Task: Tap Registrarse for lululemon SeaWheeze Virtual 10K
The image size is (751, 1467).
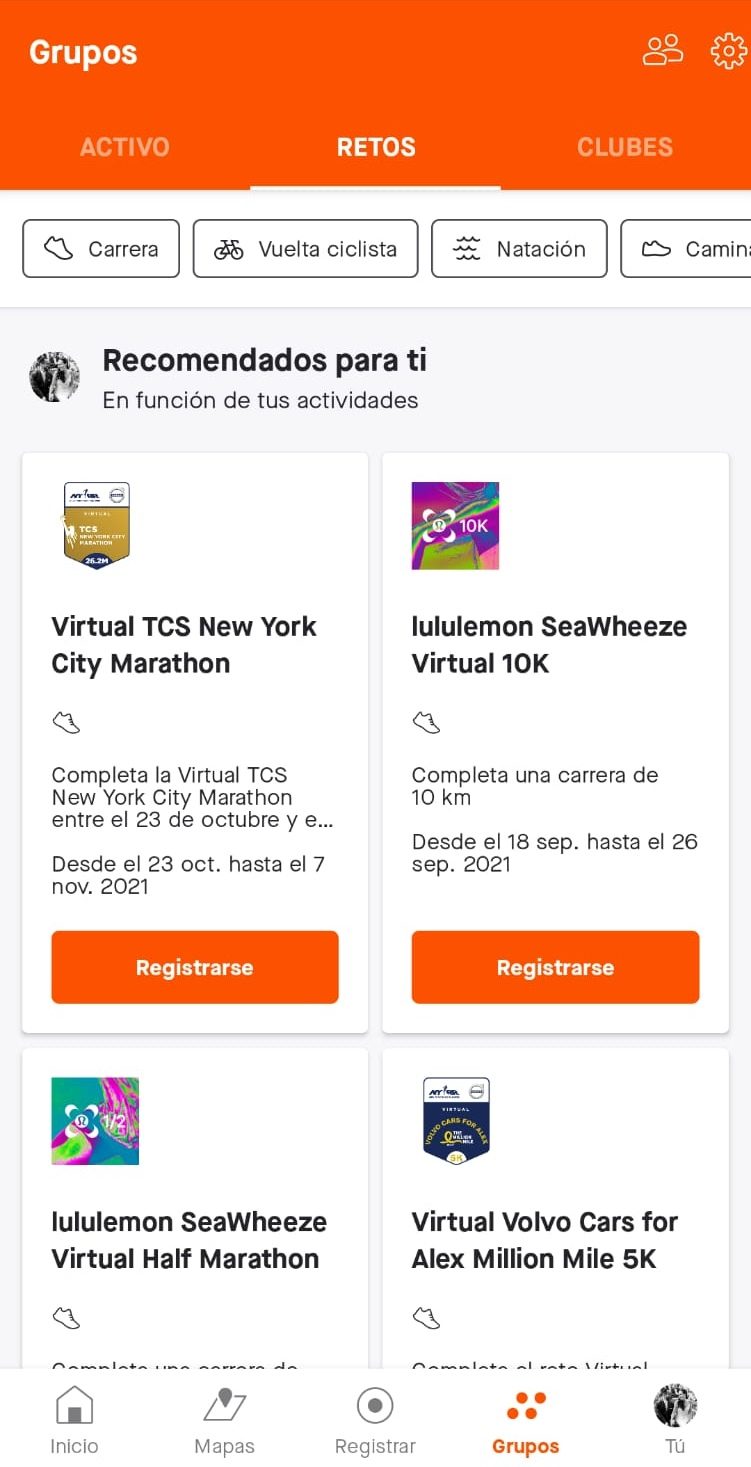Action: point(555,967)
